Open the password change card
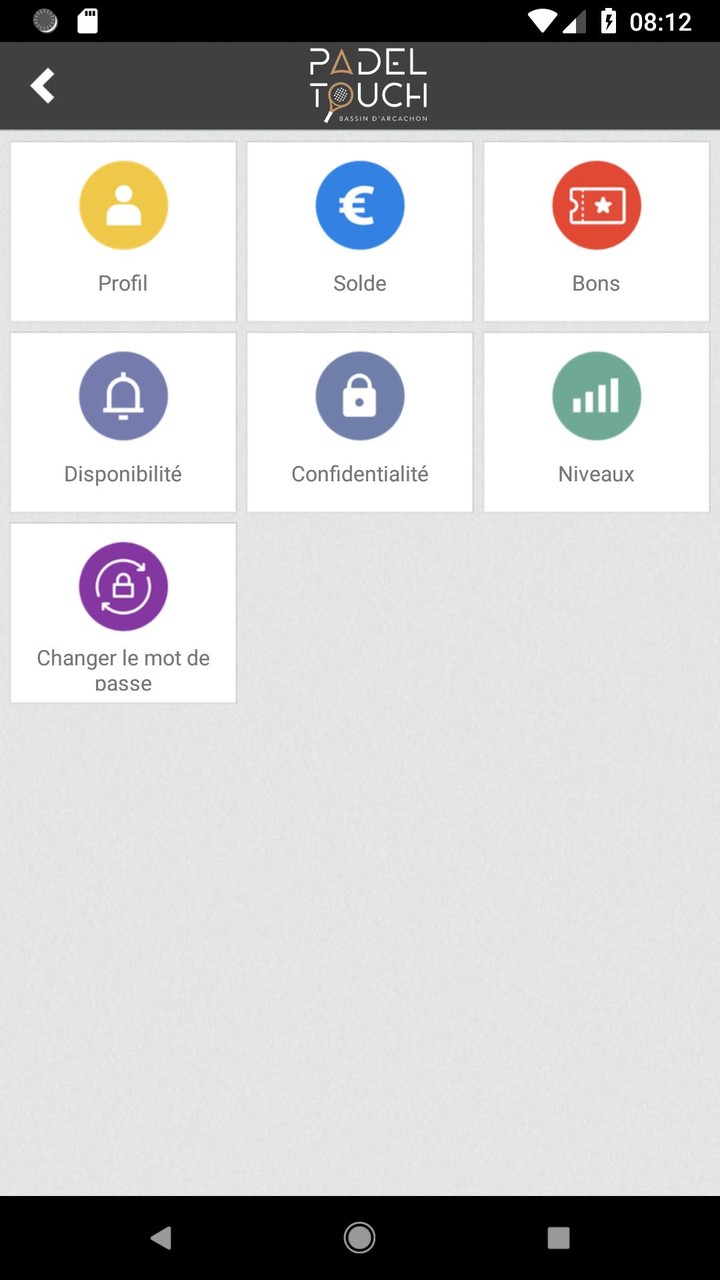720x1280 pixels. point(123,612)
